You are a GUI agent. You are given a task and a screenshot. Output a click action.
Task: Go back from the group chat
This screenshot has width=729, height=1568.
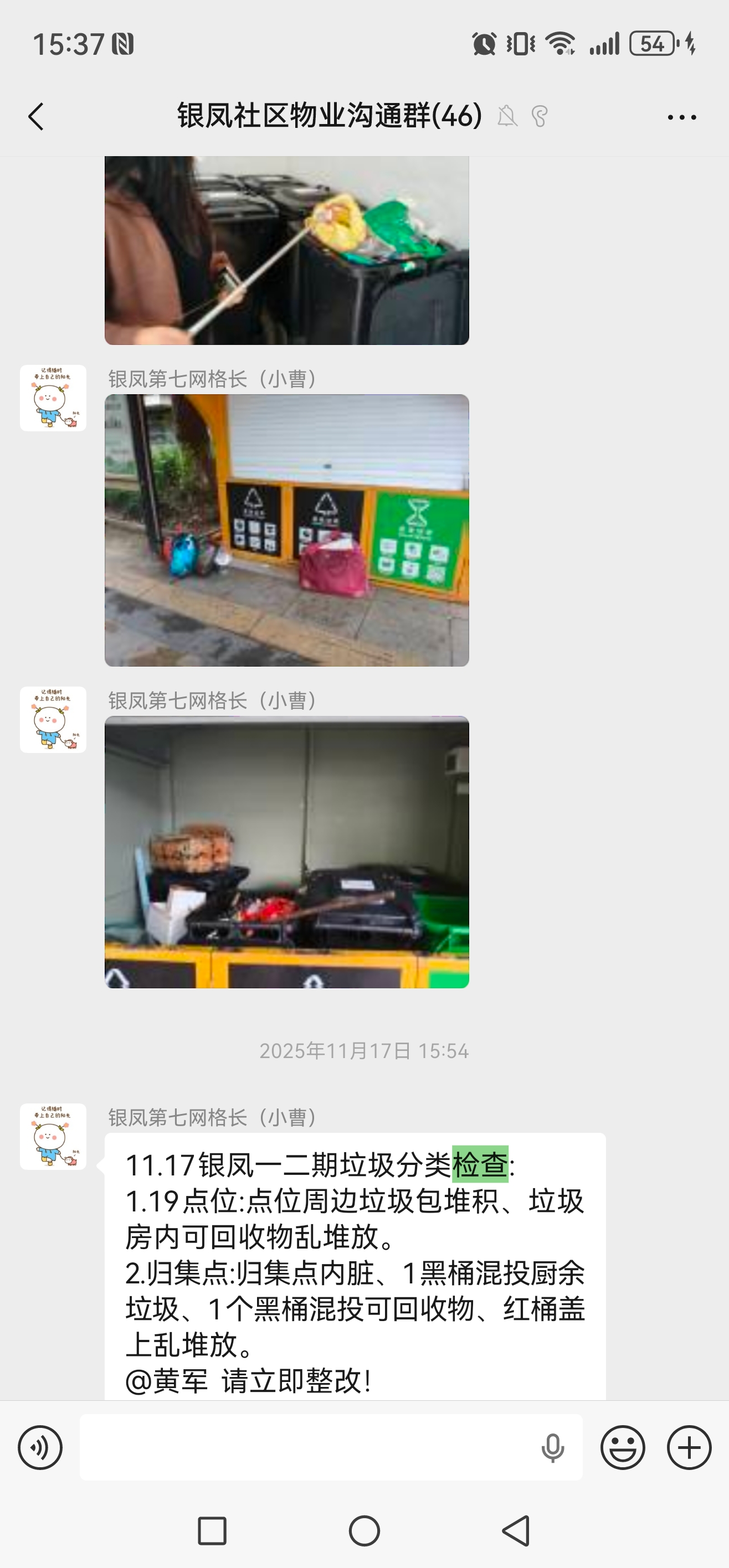(37, 116)
